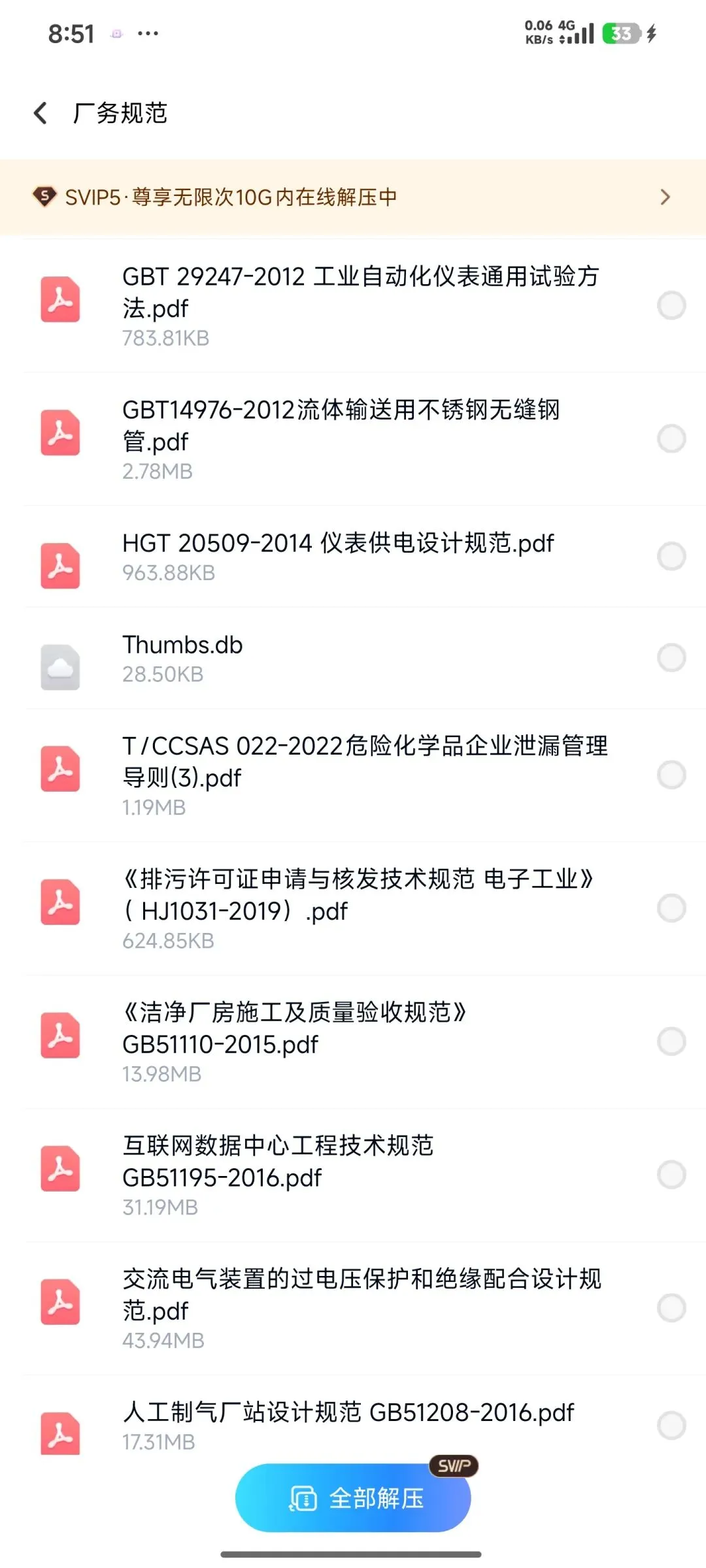This screenshot has height=1568, width=706.
Task: Open GBT14976-2012 stainless steel pipe PDF
Action: coord(340,426)
